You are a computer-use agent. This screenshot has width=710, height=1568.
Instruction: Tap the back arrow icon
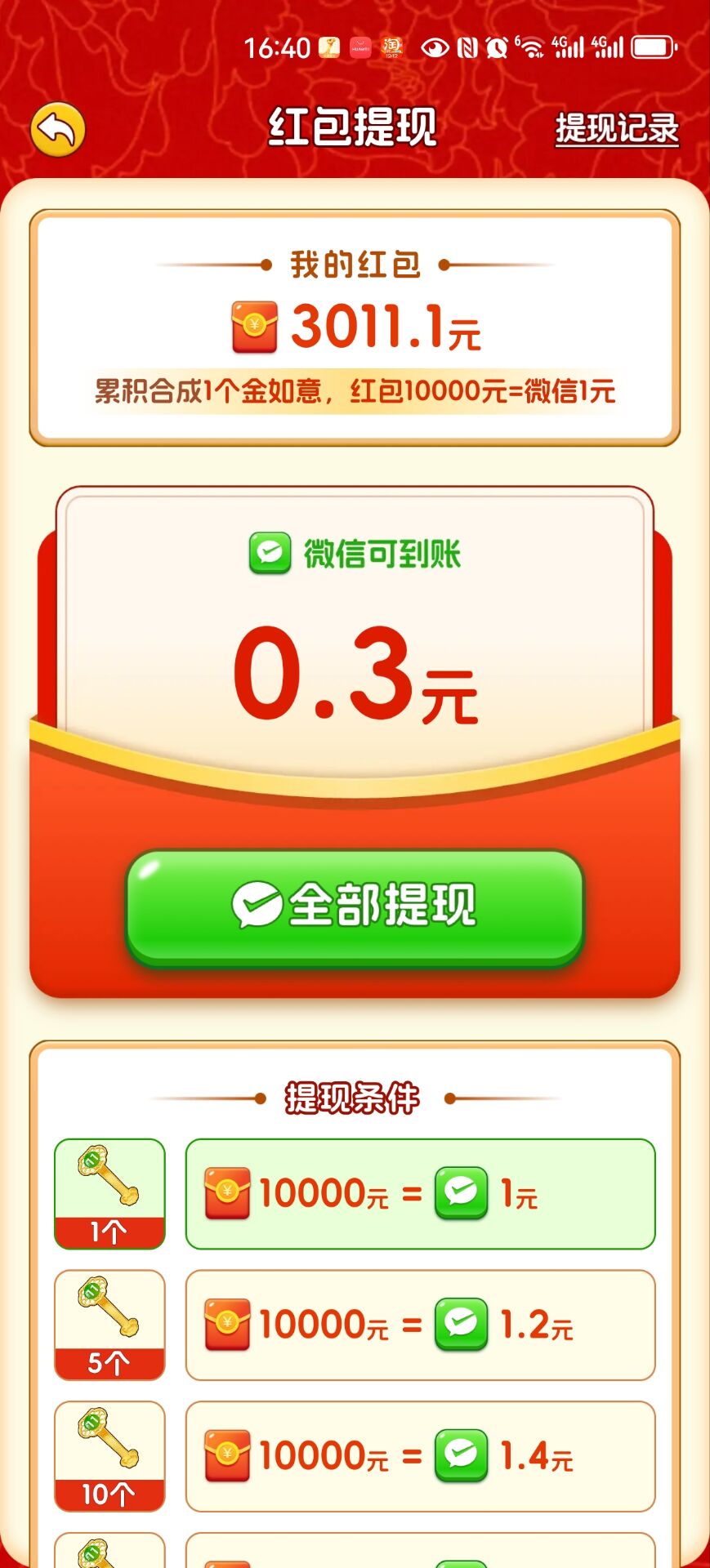56,127
